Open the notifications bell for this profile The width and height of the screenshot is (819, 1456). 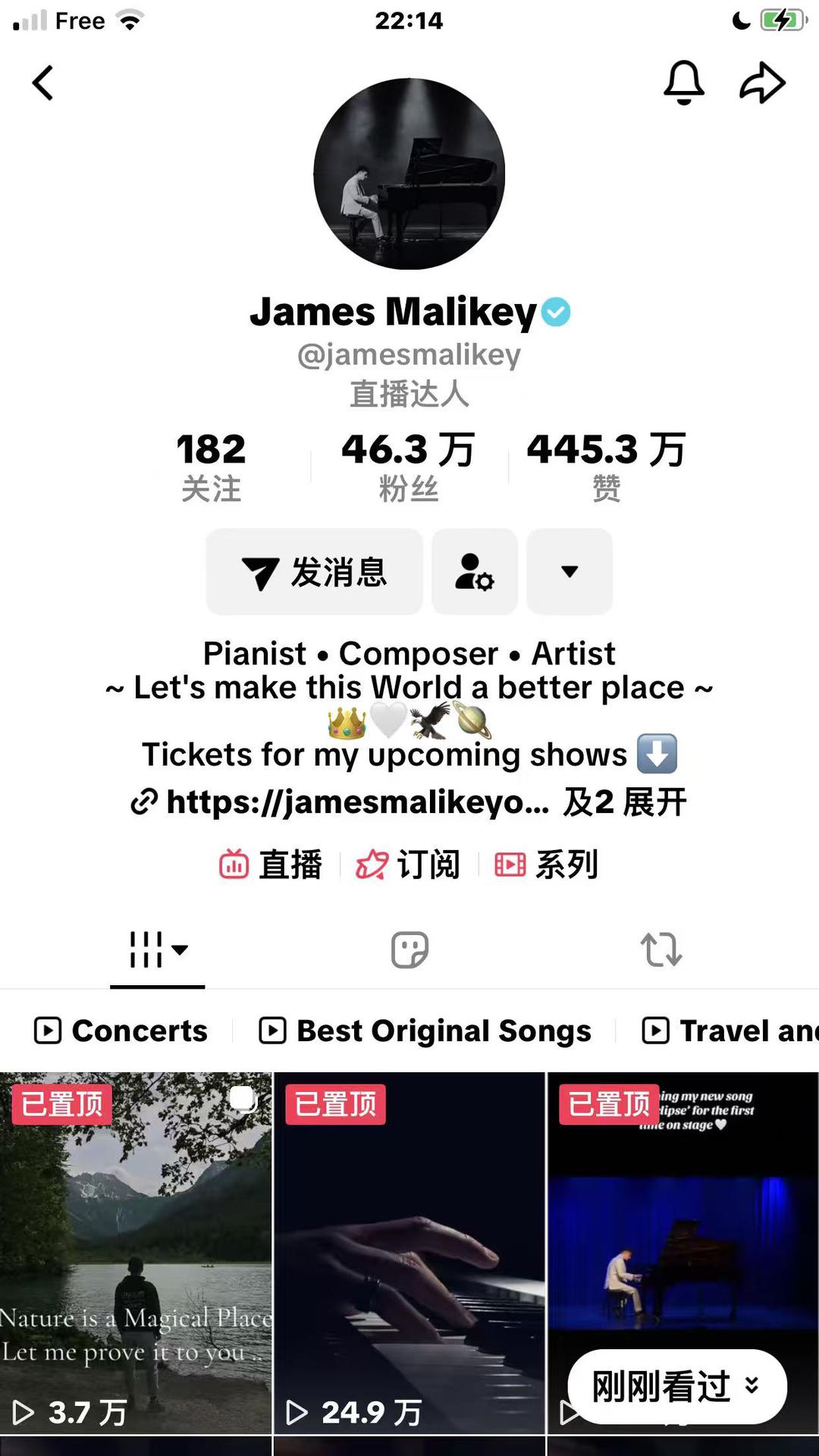coord(683,82)
